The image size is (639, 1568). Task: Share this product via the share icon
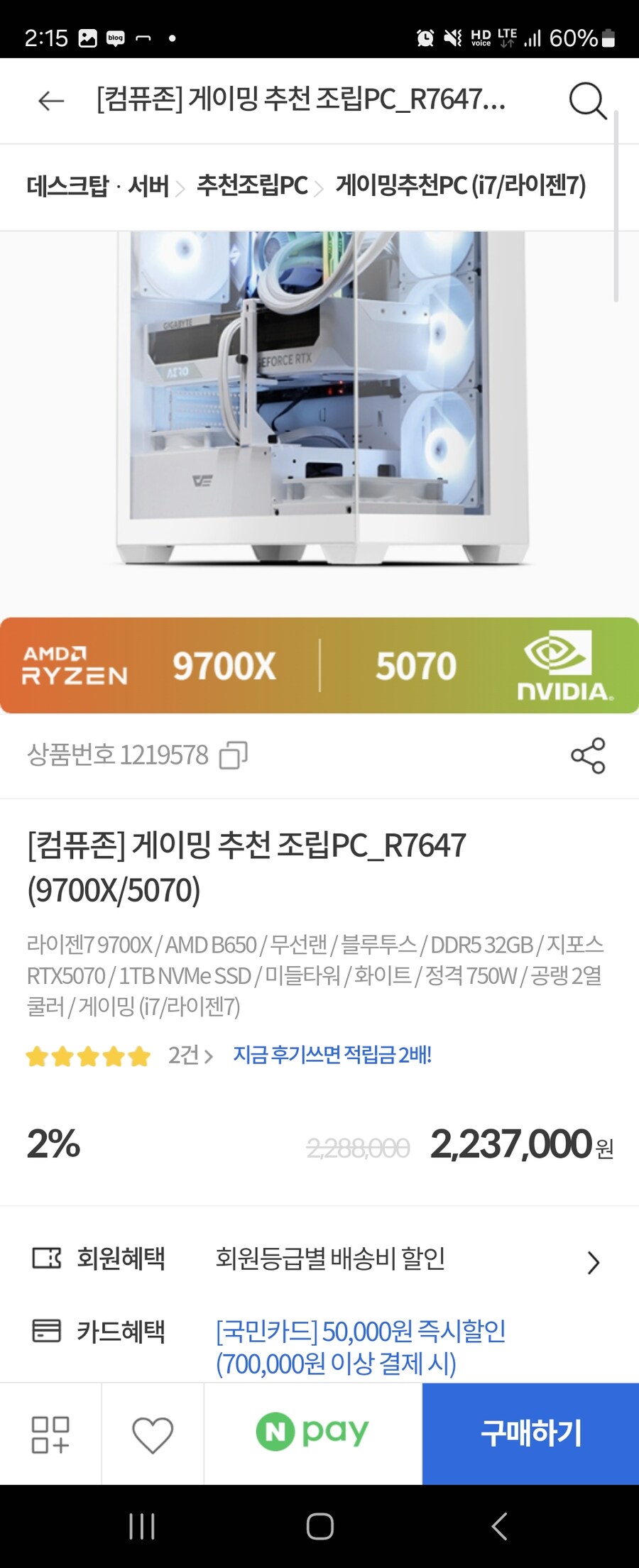tap(588, 756)
